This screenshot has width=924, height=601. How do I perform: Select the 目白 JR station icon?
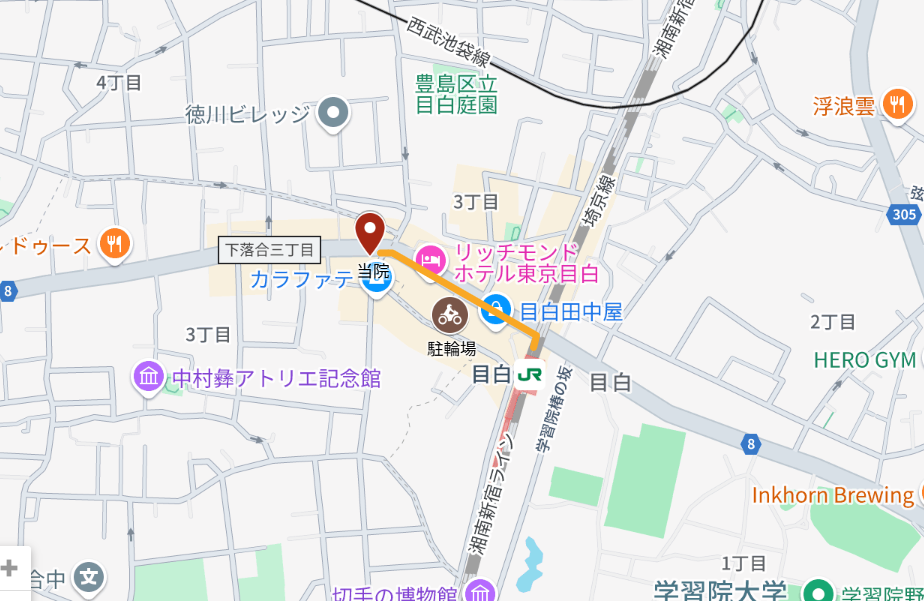tap(530, 376)
